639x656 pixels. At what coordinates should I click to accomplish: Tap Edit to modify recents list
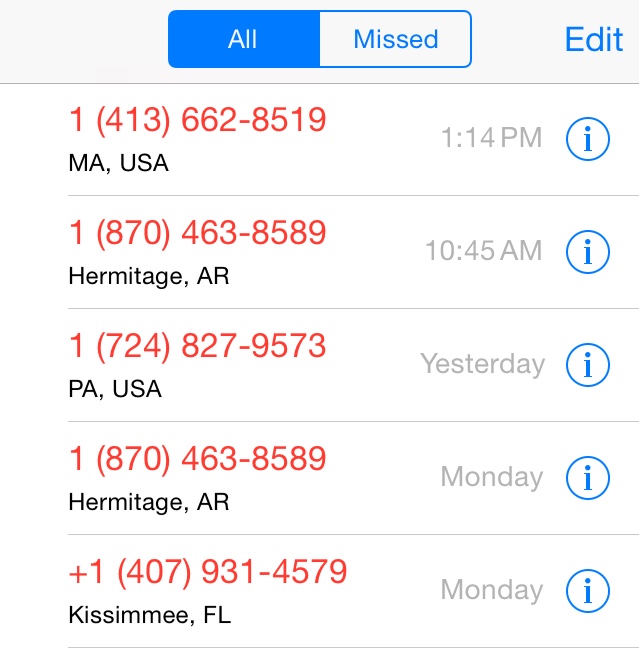[x=594, y=40]
